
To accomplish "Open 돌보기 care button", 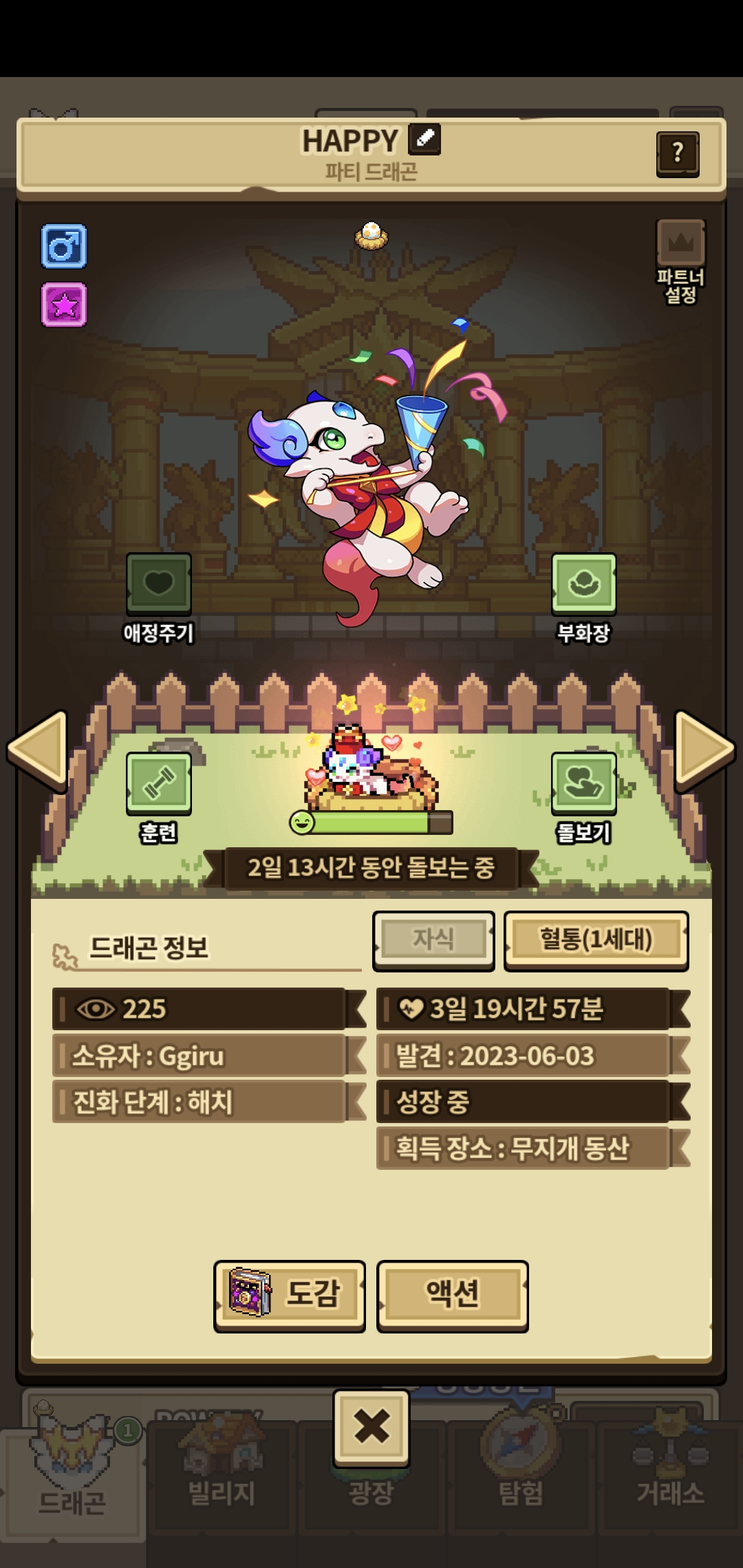I will pyautogui.click(x=583, y=784).
